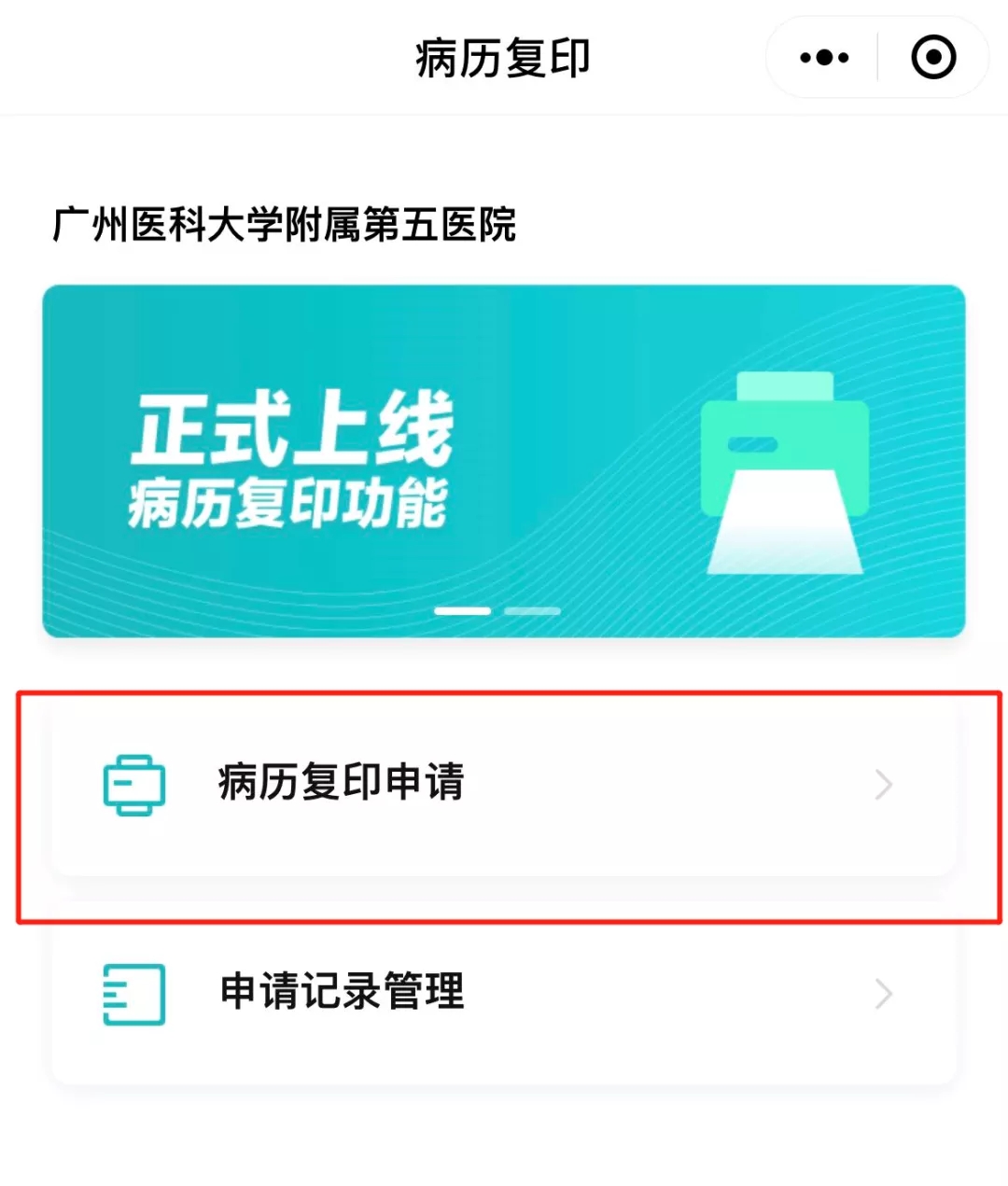This screenshot has width=1008, height=1186.
Task: Select the second banner page indicator
Action: tap(532, 611)
